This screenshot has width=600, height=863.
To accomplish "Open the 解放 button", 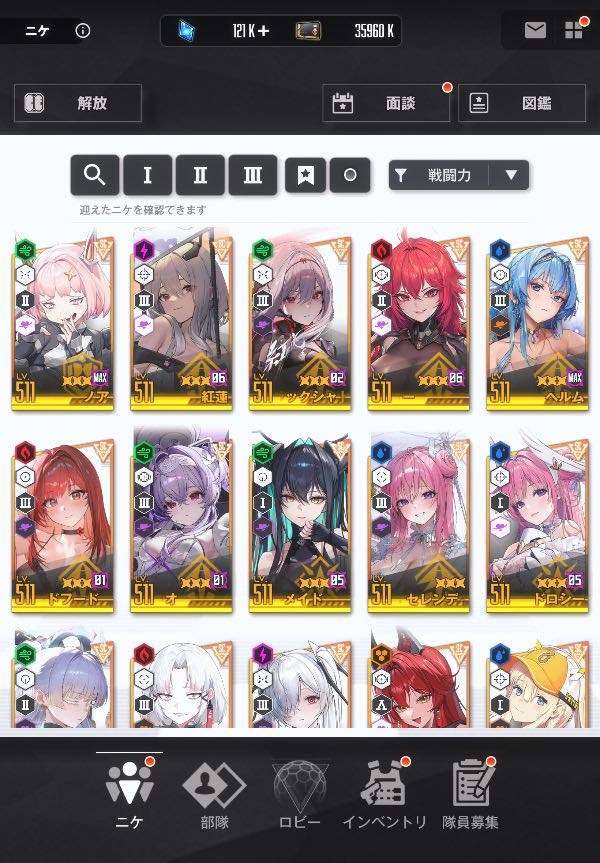I will click(x=78, y=103).
